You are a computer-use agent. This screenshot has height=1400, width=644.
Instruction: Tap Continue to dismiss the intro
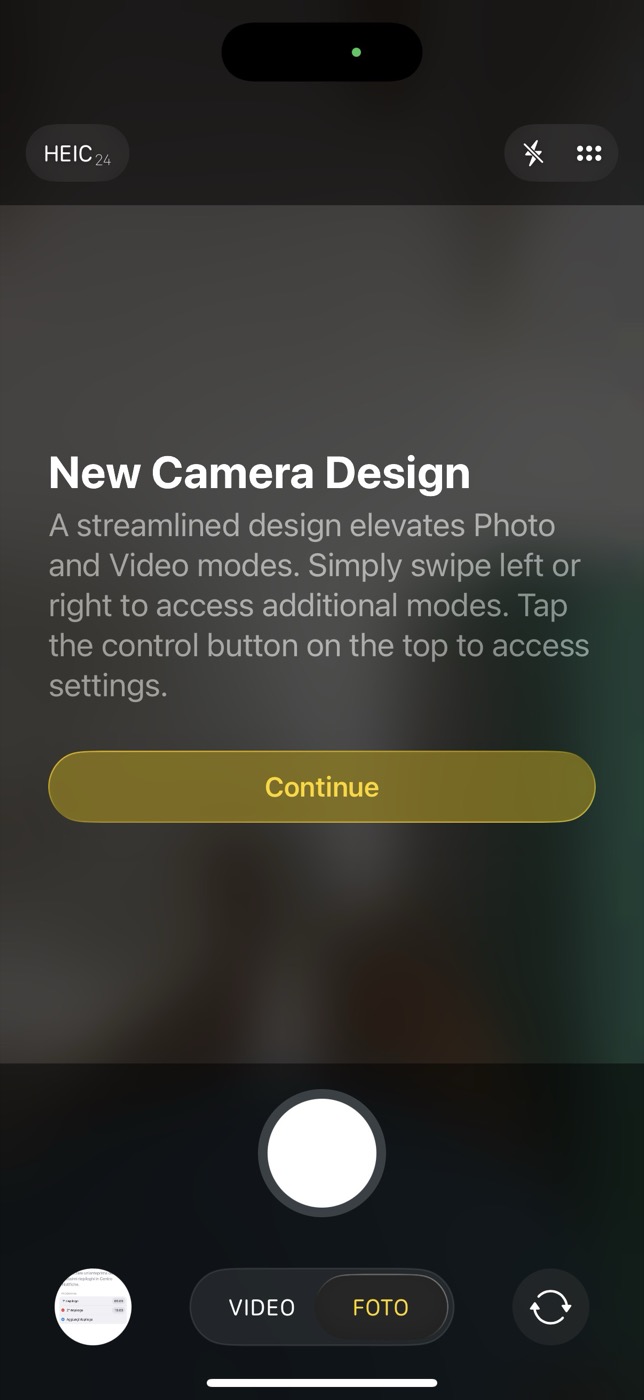click(321, 787)
